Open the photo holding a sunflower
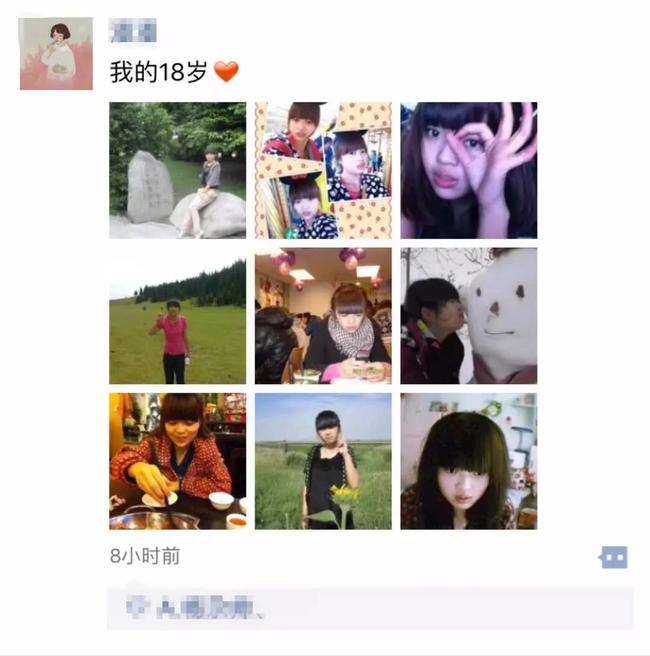This screenshot has height=656, width=650. pyautogui.click(x=323, y=461)
